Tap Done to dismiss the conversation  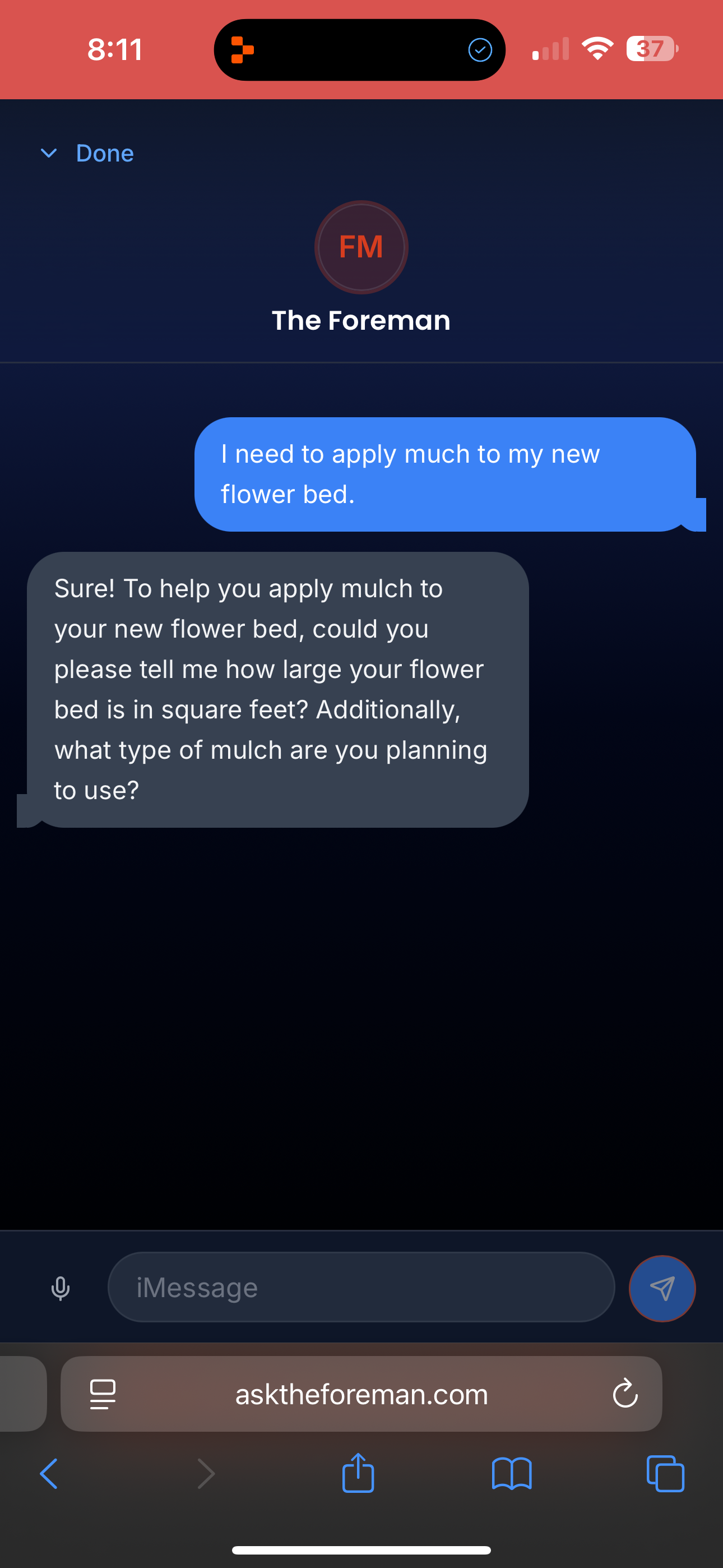104,154
